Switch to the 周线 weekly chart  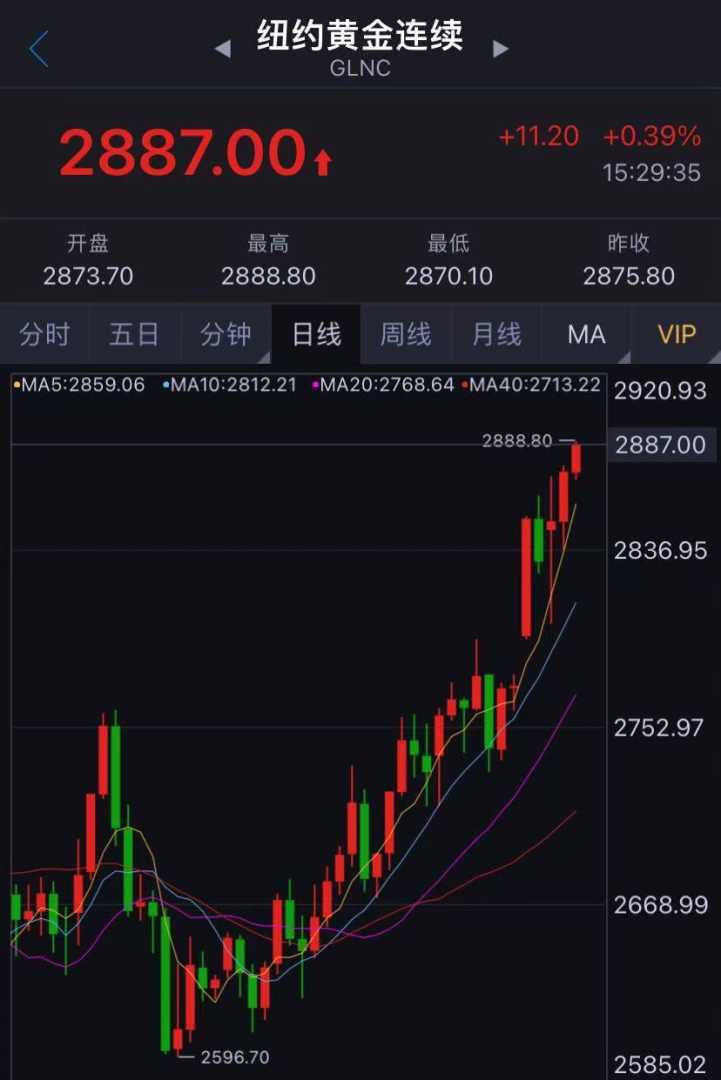pyautogui.click(x=406, y=334)
